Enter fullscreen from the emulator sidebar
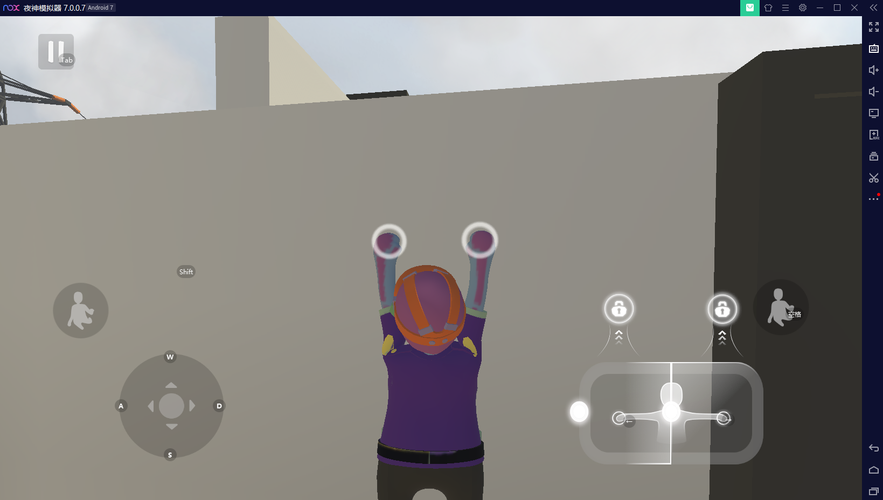Viewport: 883px width, 500px height. coord(873,27)
